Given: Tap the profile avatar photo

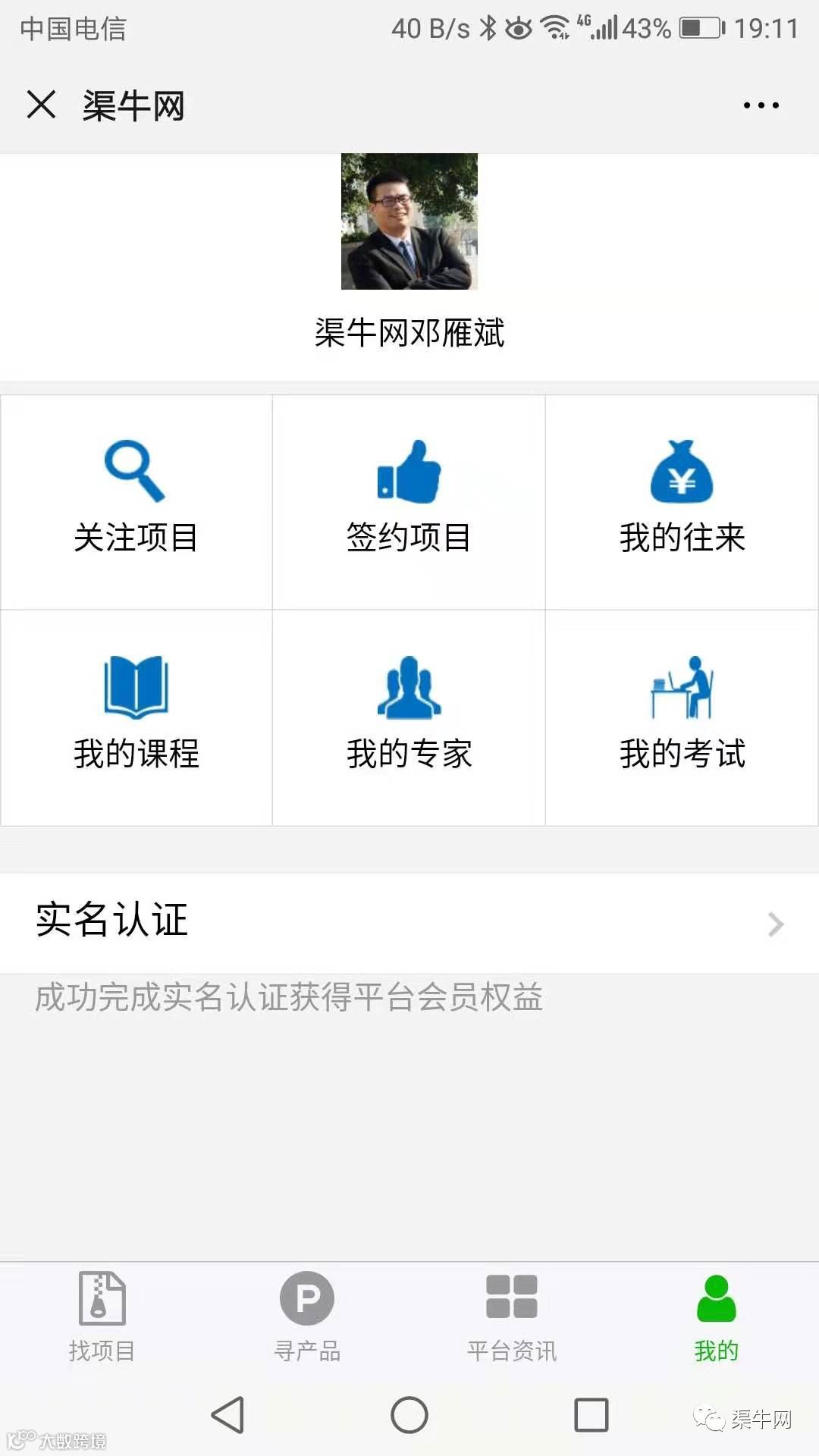Looking at the screenshot, I should [x=409, y=221].
